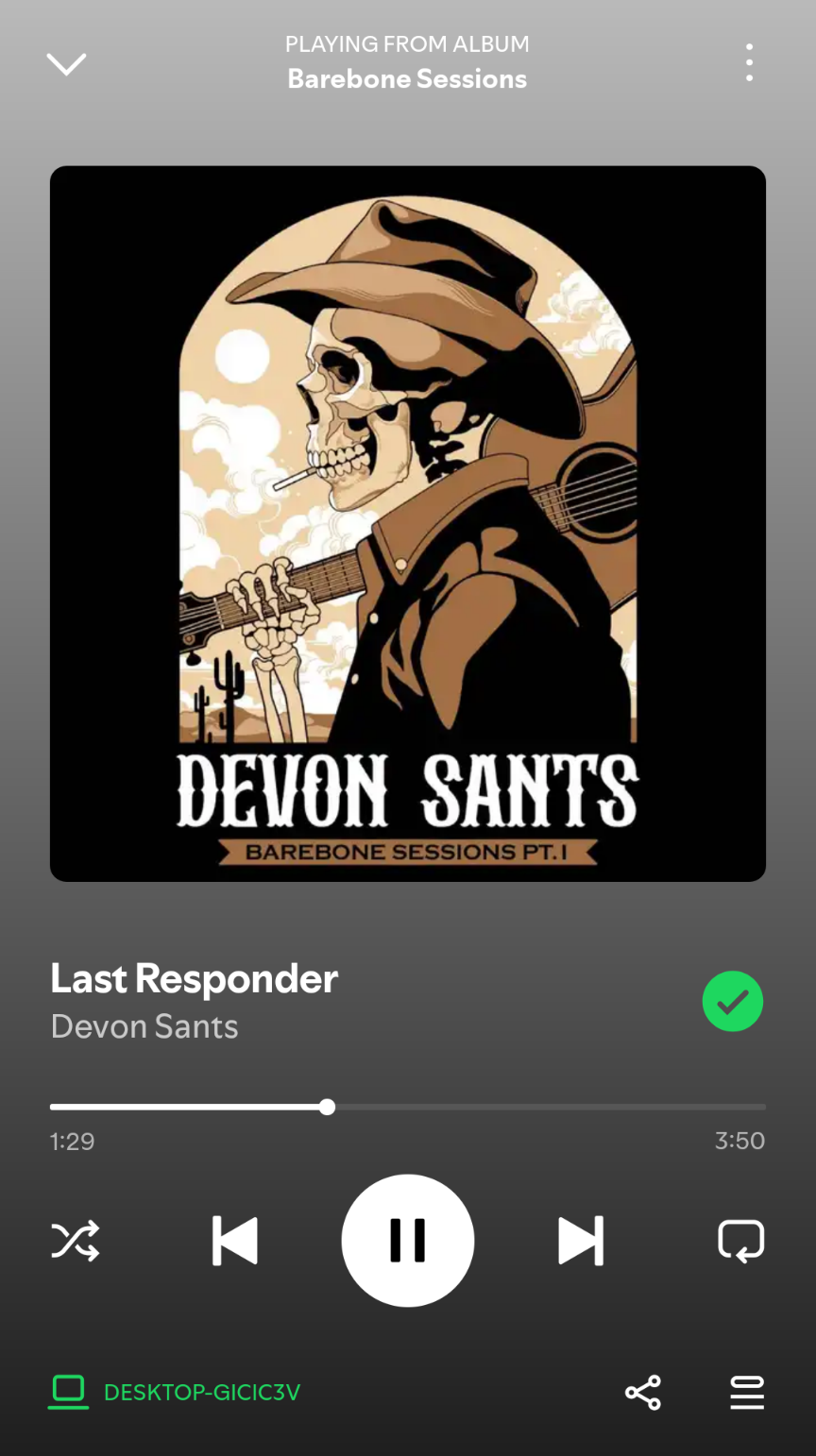816x1456 pixels.
Task: Open the Barebone Sessions album title
Action: coord(407,78)
